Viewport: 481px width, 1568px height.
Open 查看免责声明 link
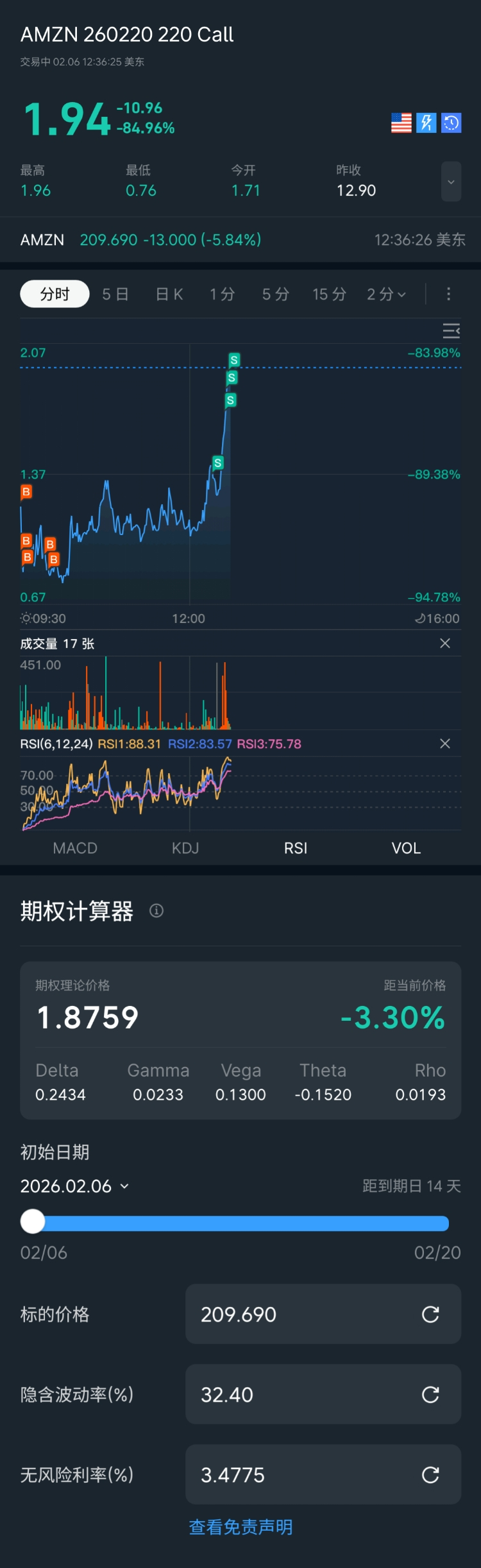coord(240,1527)
